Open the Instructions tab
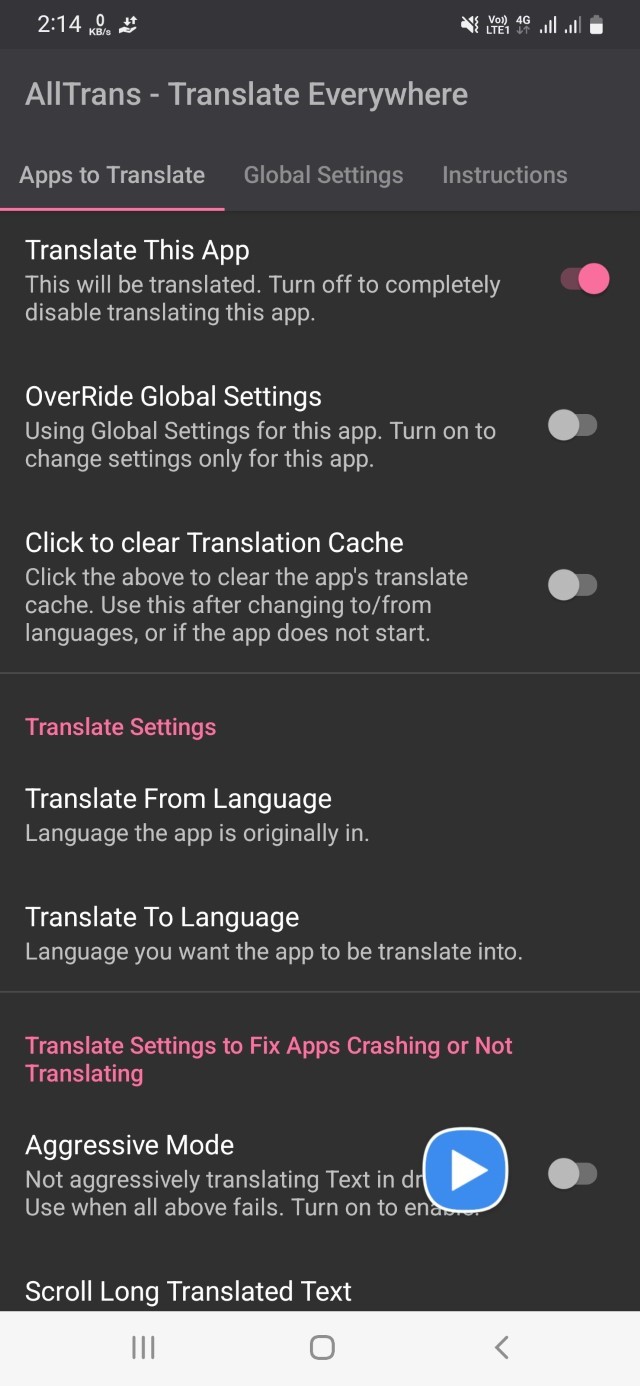 504,175
